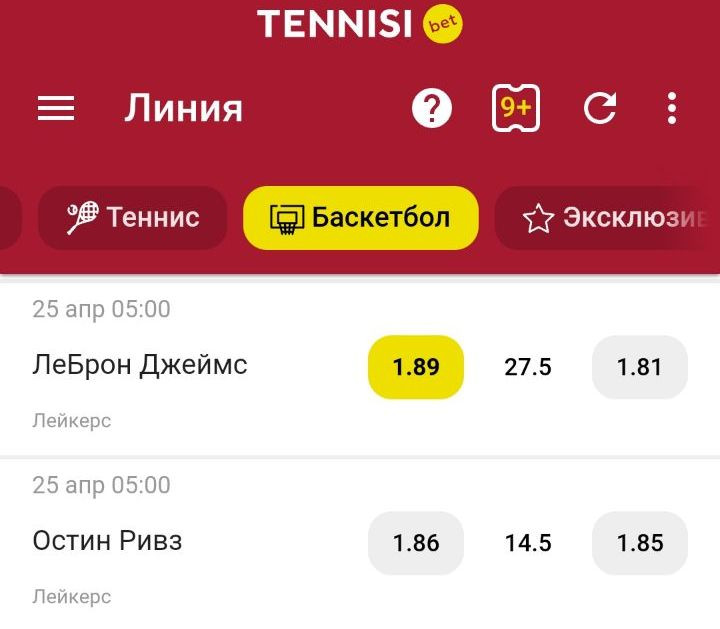Open the help question mark icon
This screenshot has height=629, width=720.
(x=432, y=108)
